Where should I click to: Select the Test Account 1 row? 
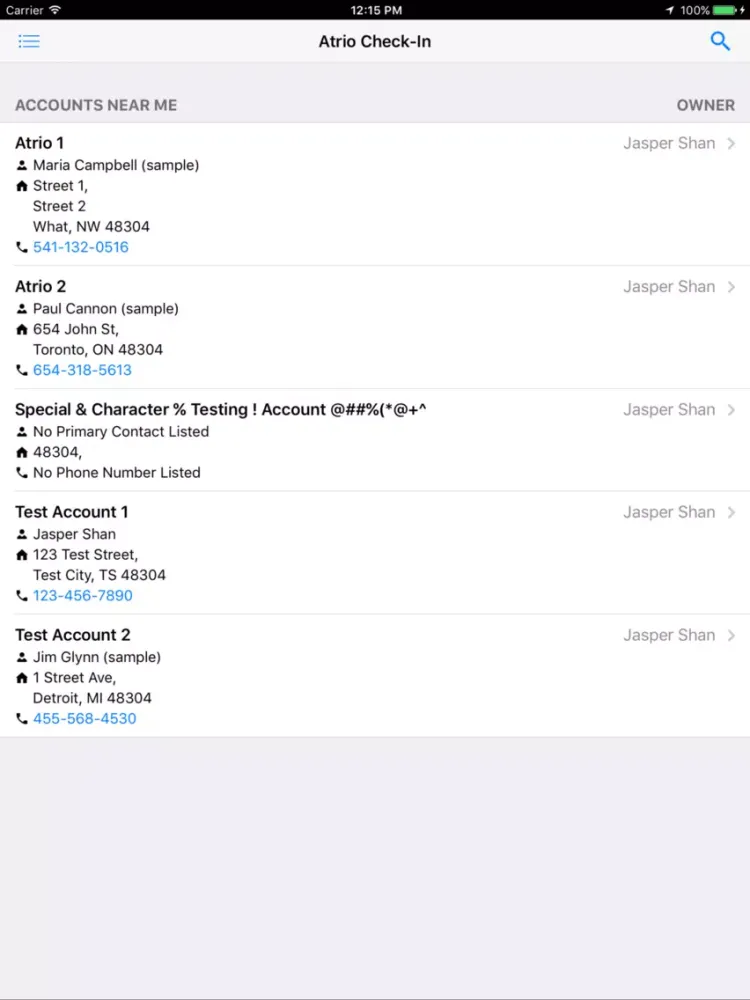coord(375,513)
